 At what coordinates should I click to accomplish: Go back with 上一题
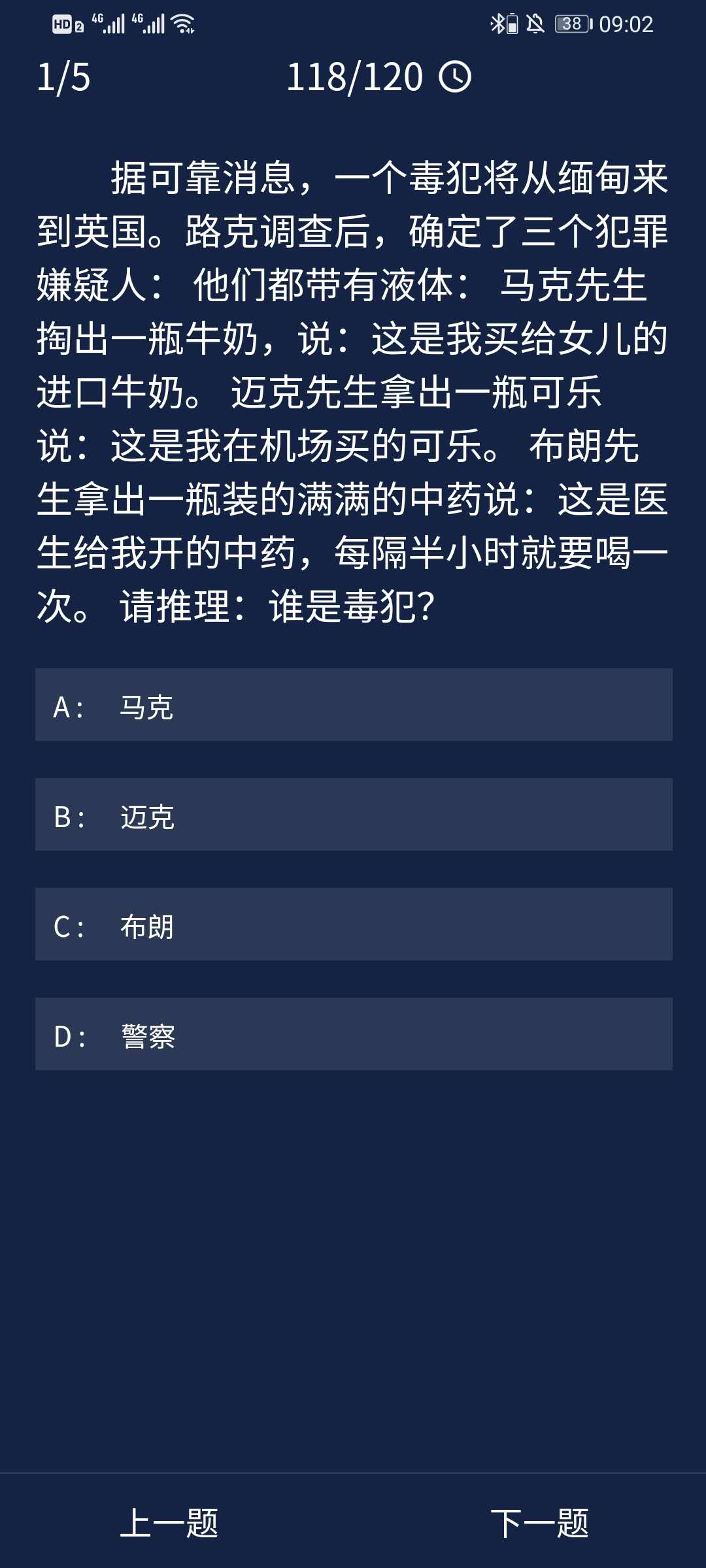click(x=169, y=1523)
